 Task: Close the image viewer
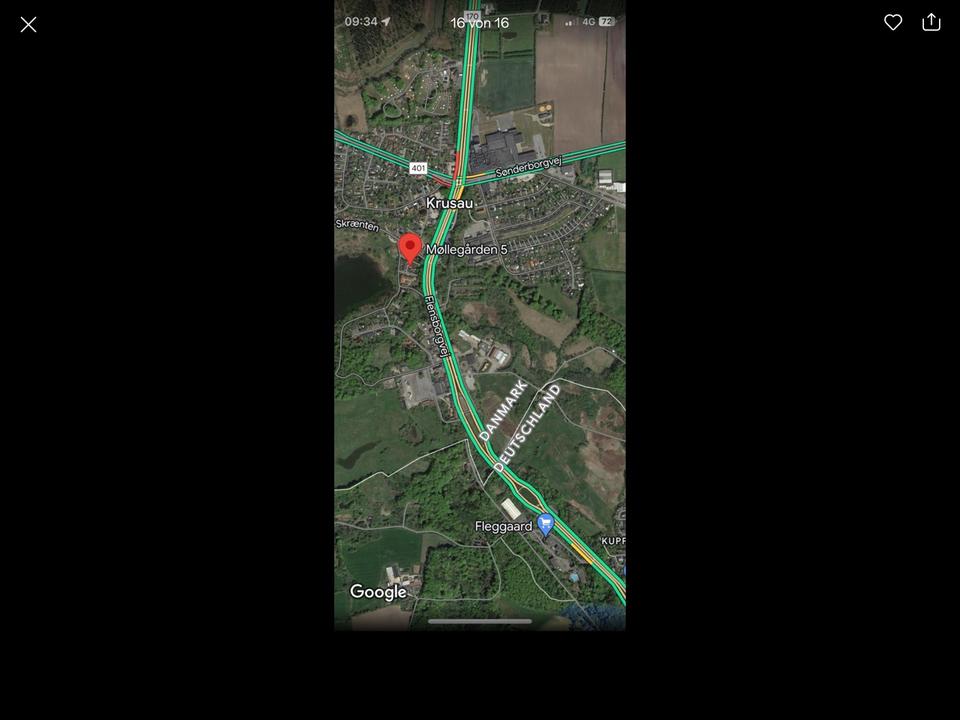click(28, 24)
